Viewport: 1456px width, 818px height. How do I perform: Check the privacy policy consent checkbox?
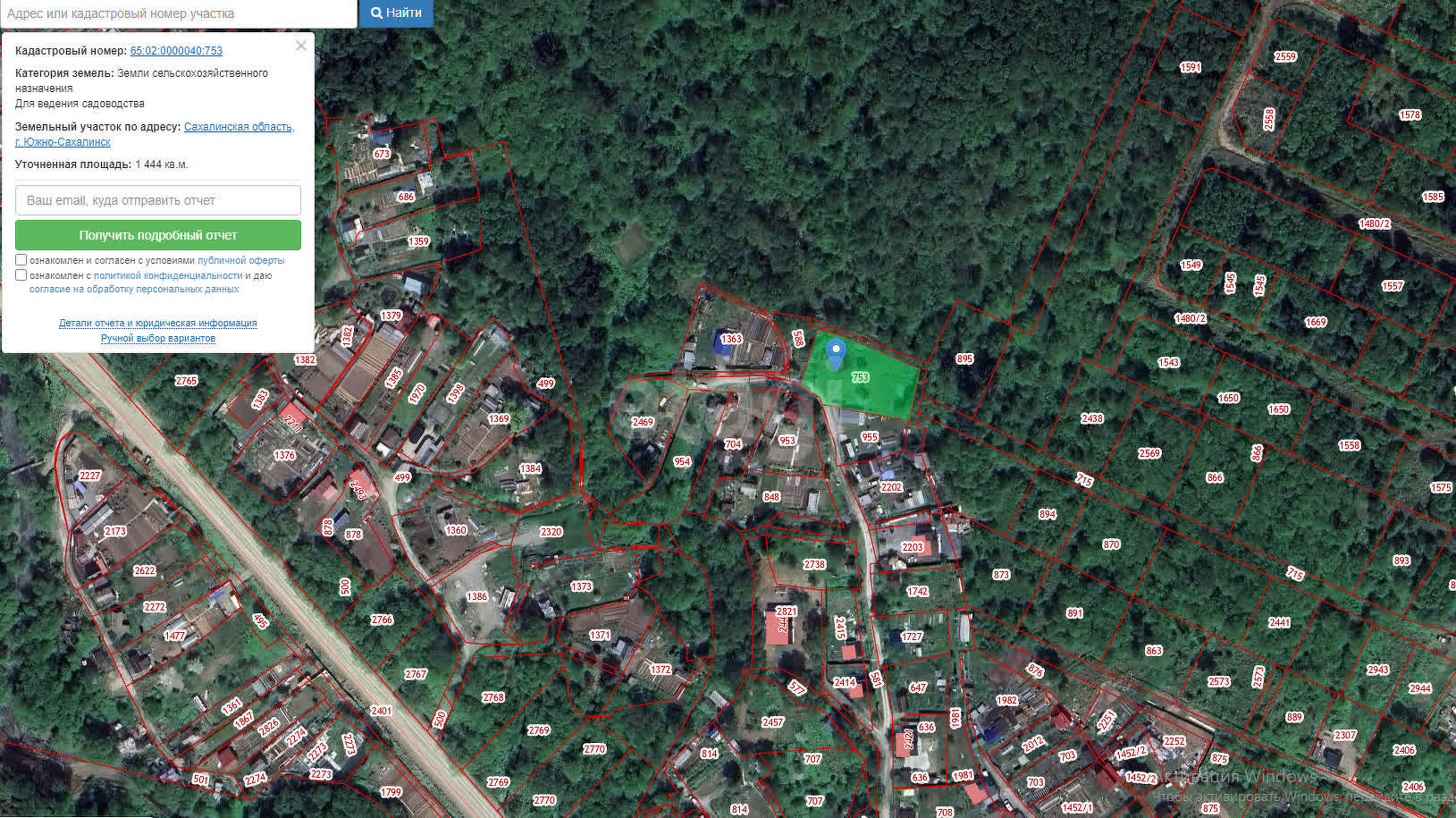[21, 275]
